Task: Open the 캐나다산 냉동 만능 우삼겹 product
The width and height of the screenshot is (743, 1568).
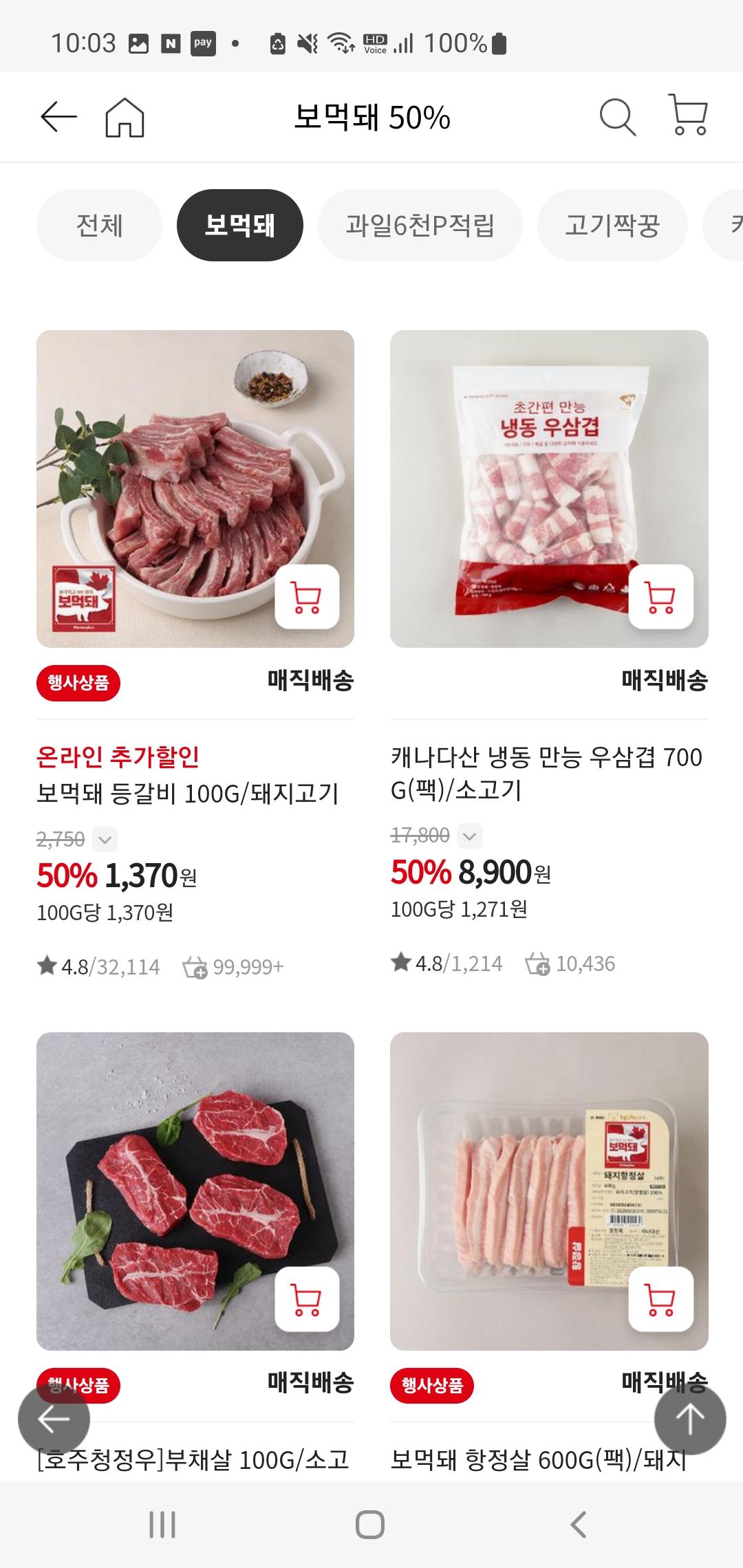Action: pos(546,774)
